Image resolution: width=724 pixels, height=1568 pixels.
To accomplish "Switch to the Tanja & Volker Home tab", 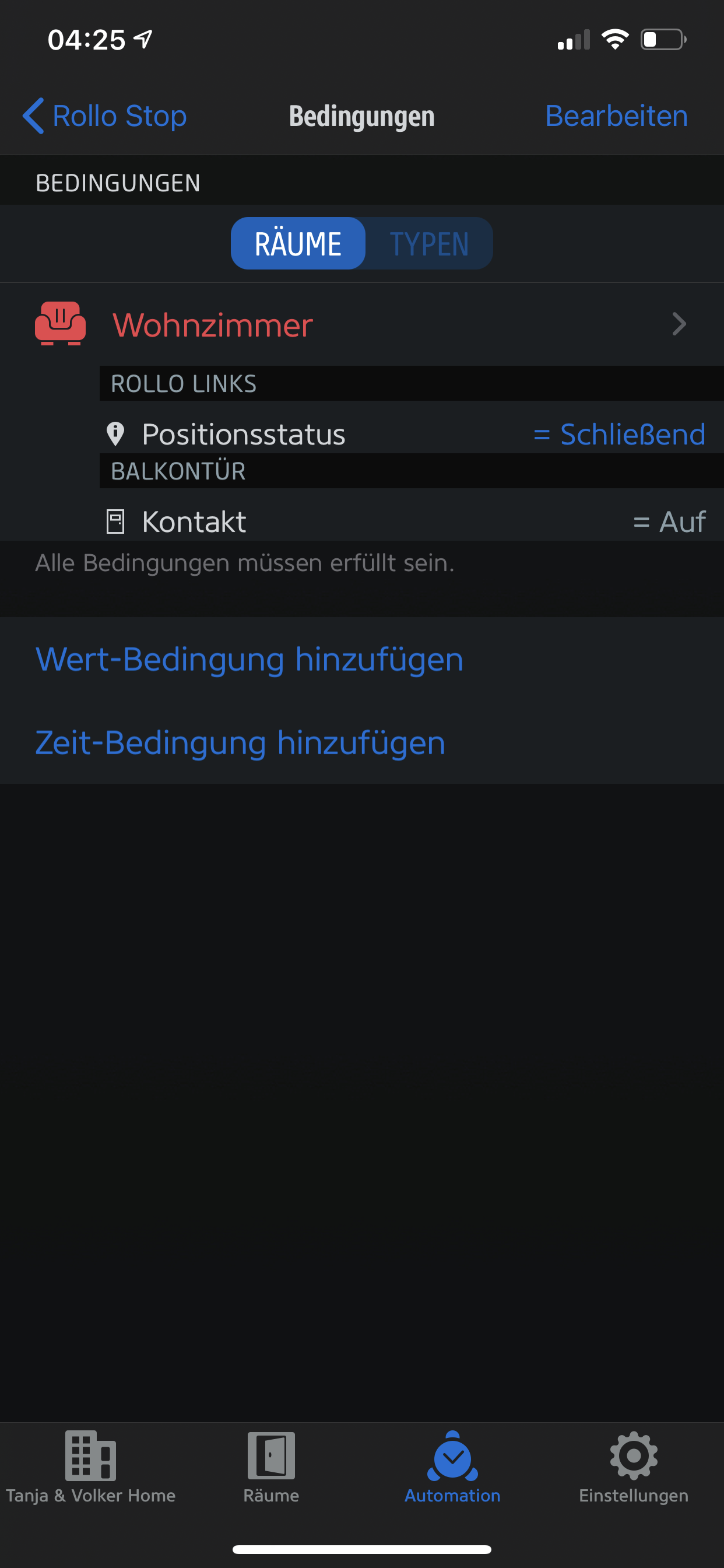I will click(x=91, y=1467).
